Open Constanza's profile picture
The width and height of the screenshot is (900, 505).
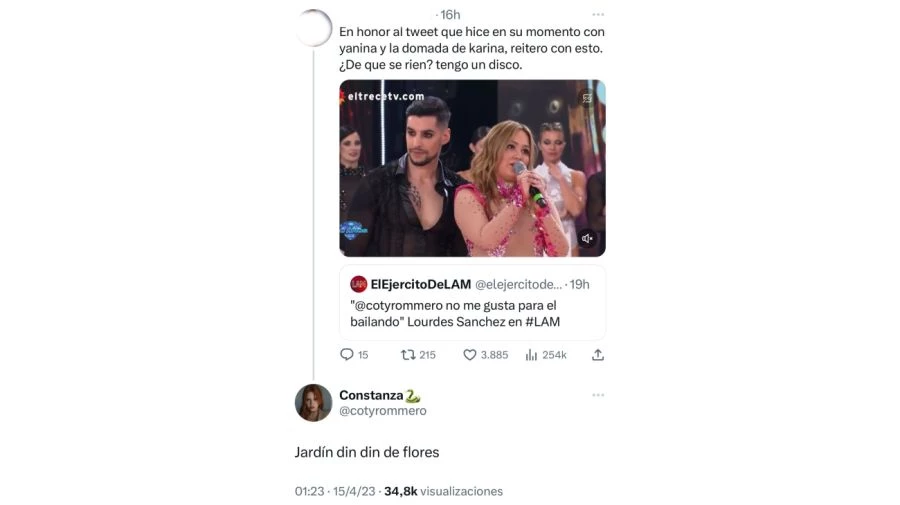coord(313,402)
